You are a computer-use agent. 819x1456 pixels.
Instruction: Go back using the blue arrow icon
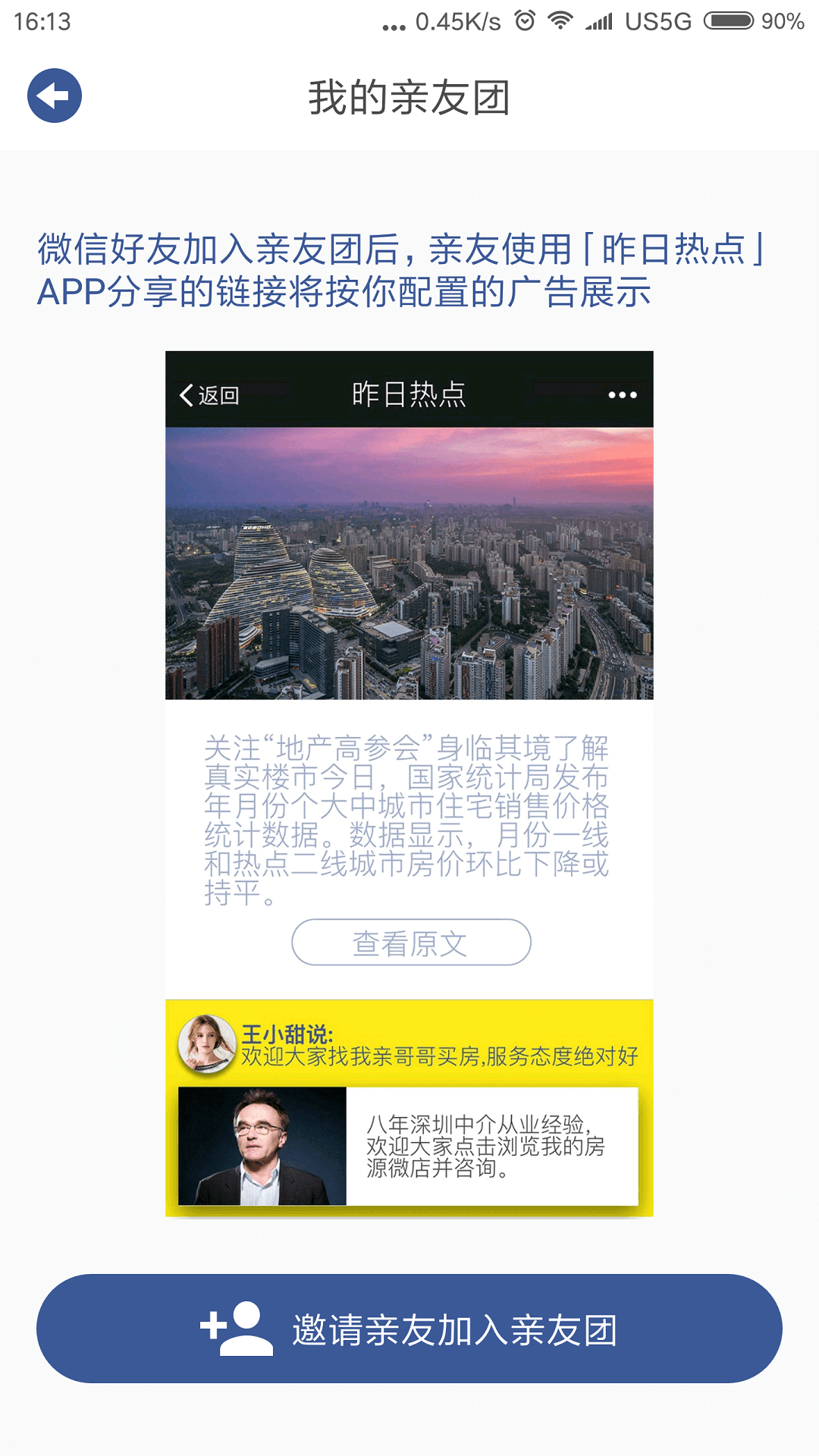tap(55, 96)
